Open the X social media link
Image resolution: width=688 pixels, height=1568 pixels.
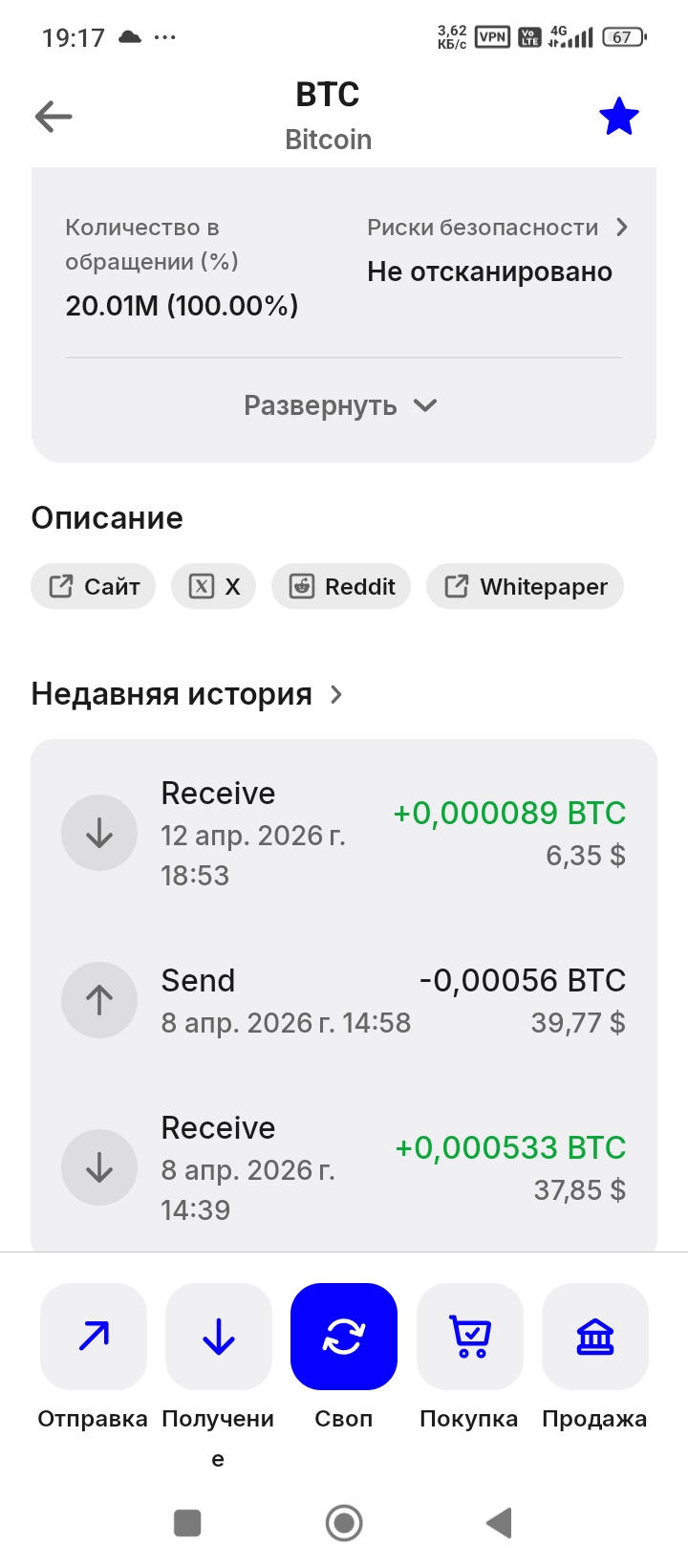(213, 586)
